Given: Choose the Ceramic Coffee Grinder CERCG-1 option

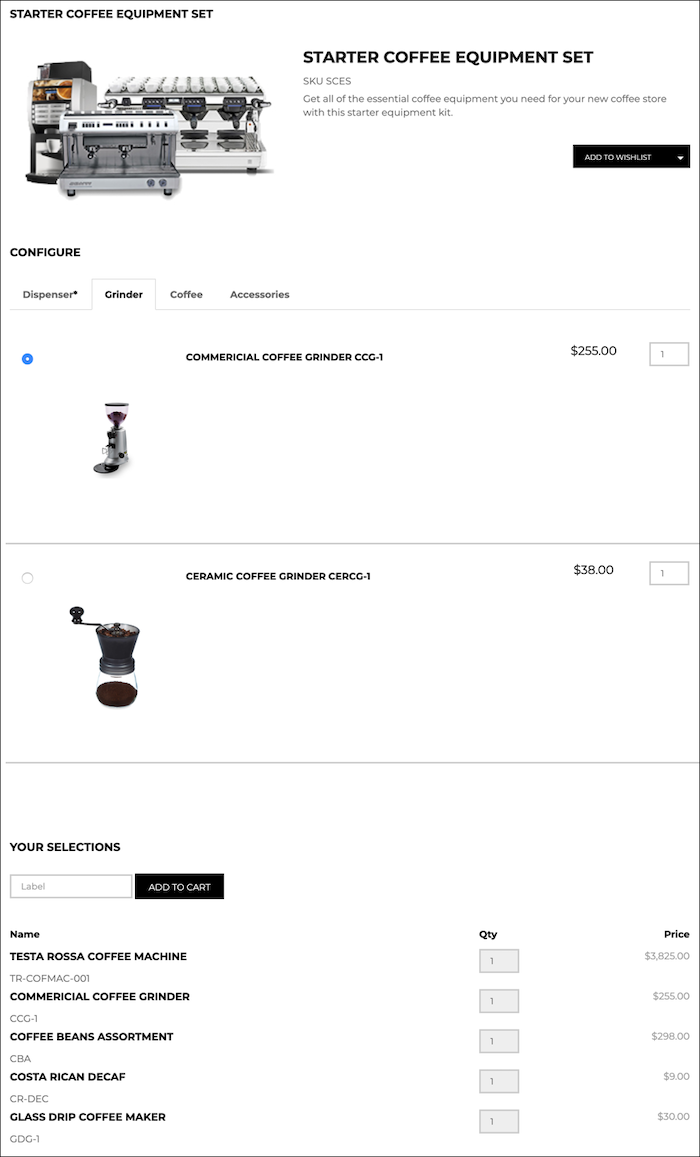Looking at the screenshot, I should click(27, 578).
